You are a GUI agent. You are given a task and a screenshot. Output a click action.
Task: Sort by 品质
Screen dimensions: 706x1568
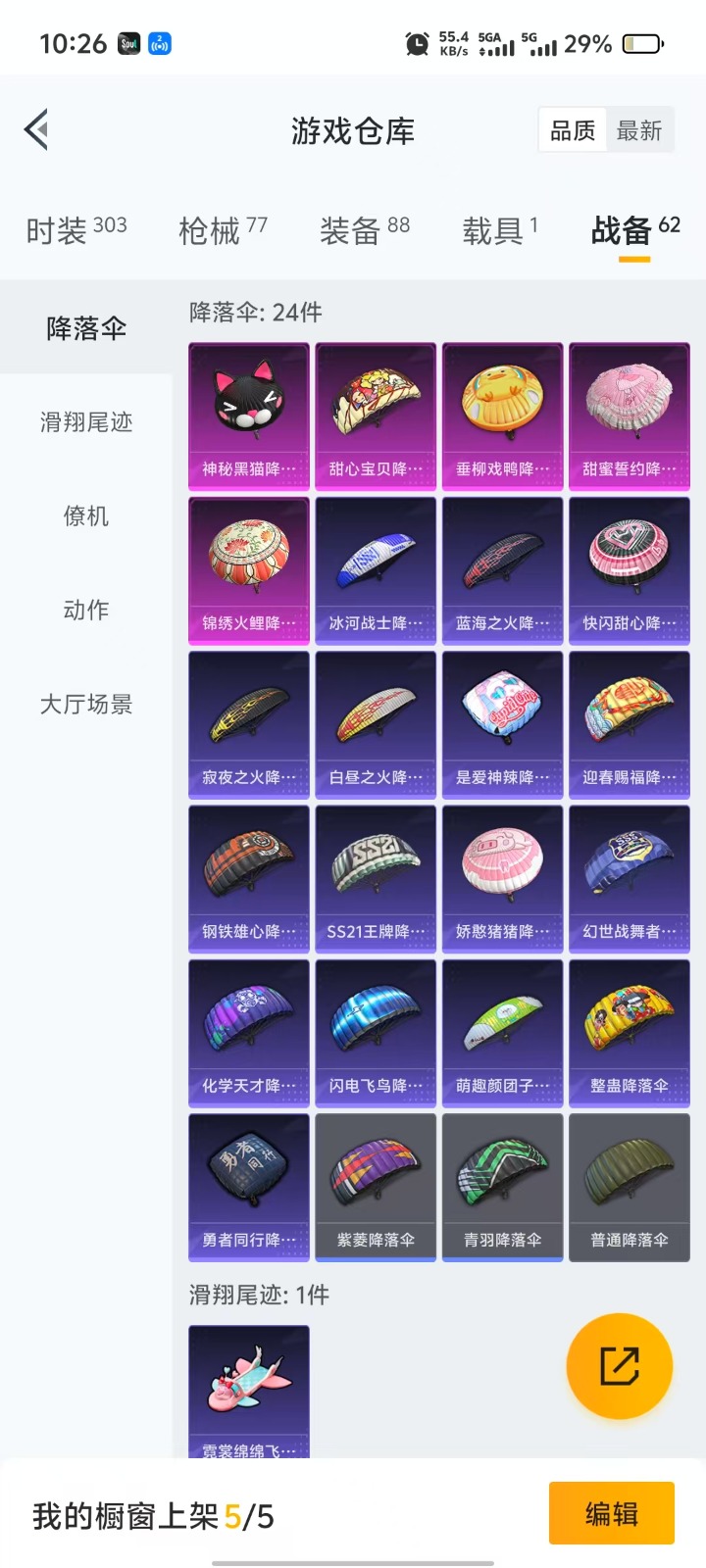(573, 130)
